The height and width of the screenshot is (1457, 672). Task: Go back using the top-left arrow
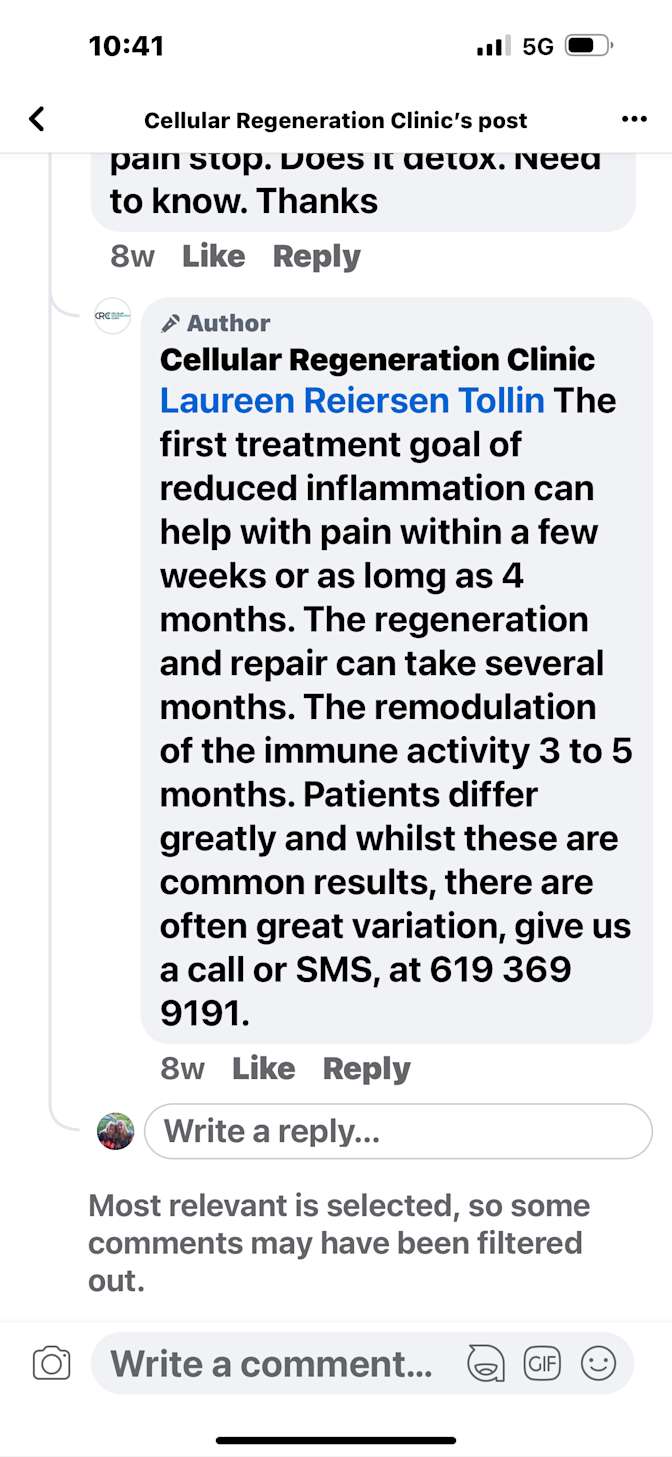tap(37, 120)
